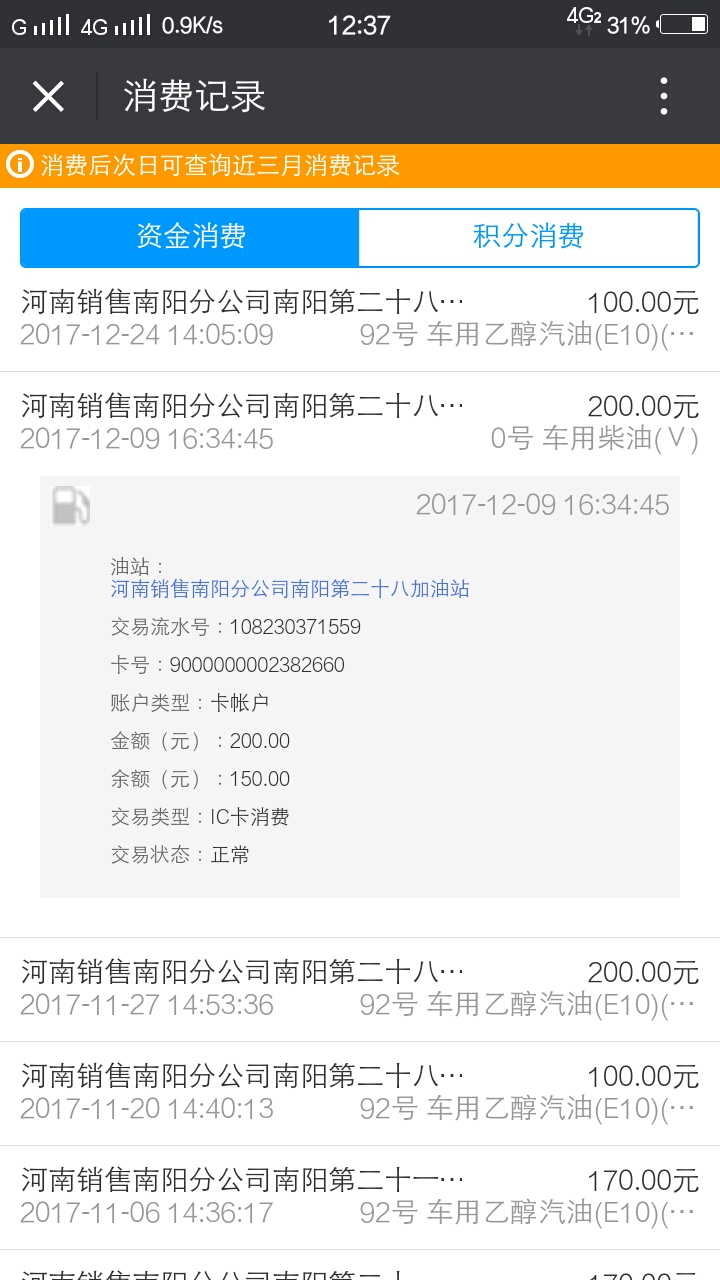720x1280 pixels.
Task: Select the 资金消费 tab
Action: tap(190, 237)
